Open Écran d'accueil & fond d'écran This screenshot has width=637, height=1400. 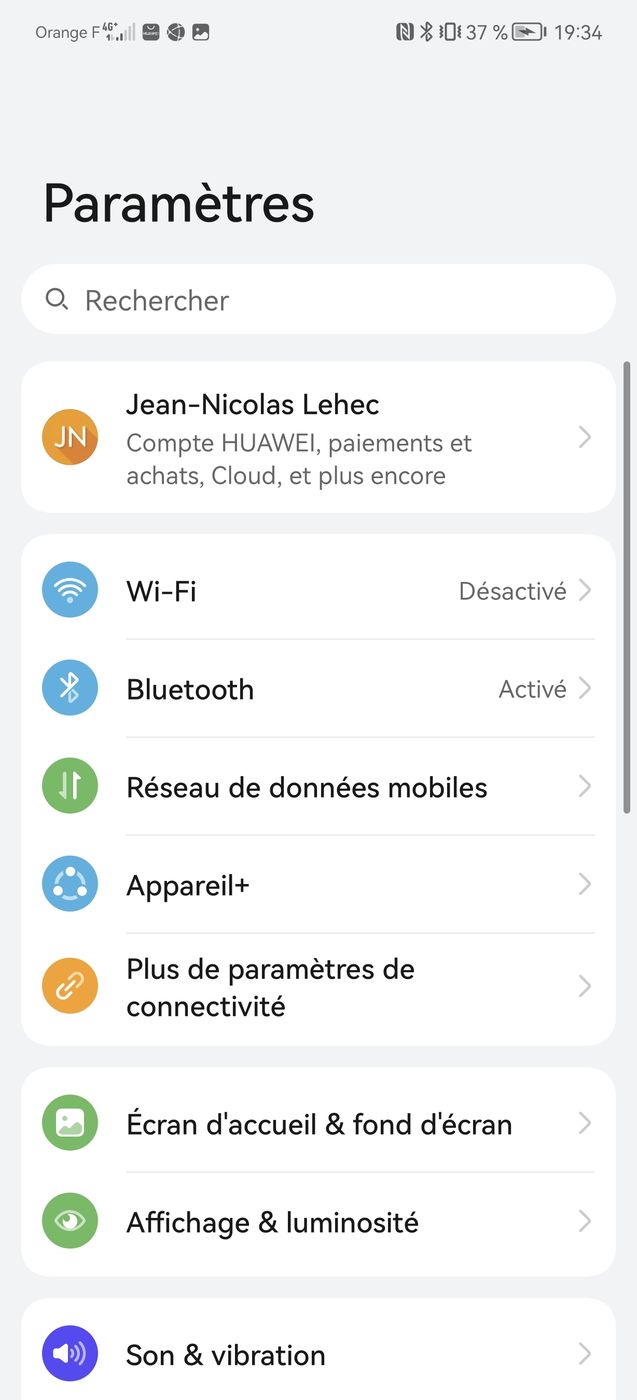click(x=318, y=1124)
